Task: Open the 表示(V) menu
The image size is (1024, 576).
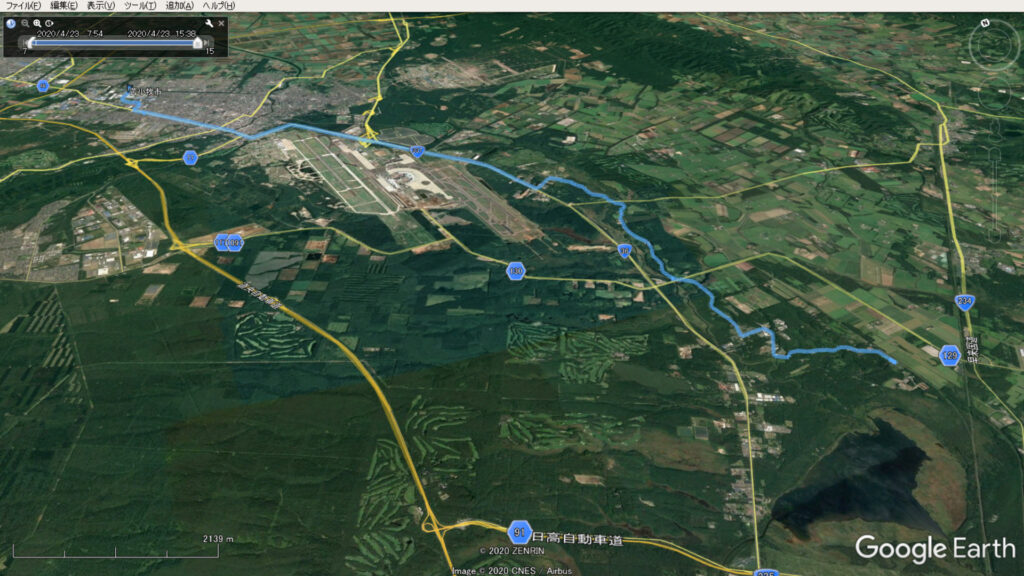Action: pos(101,5)
